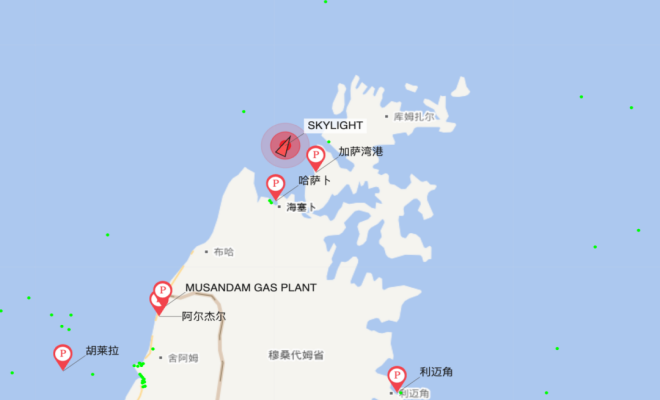Open the 加萨湾港 port pin
Screen dimensions: 660x400
[x=316, y=156]
